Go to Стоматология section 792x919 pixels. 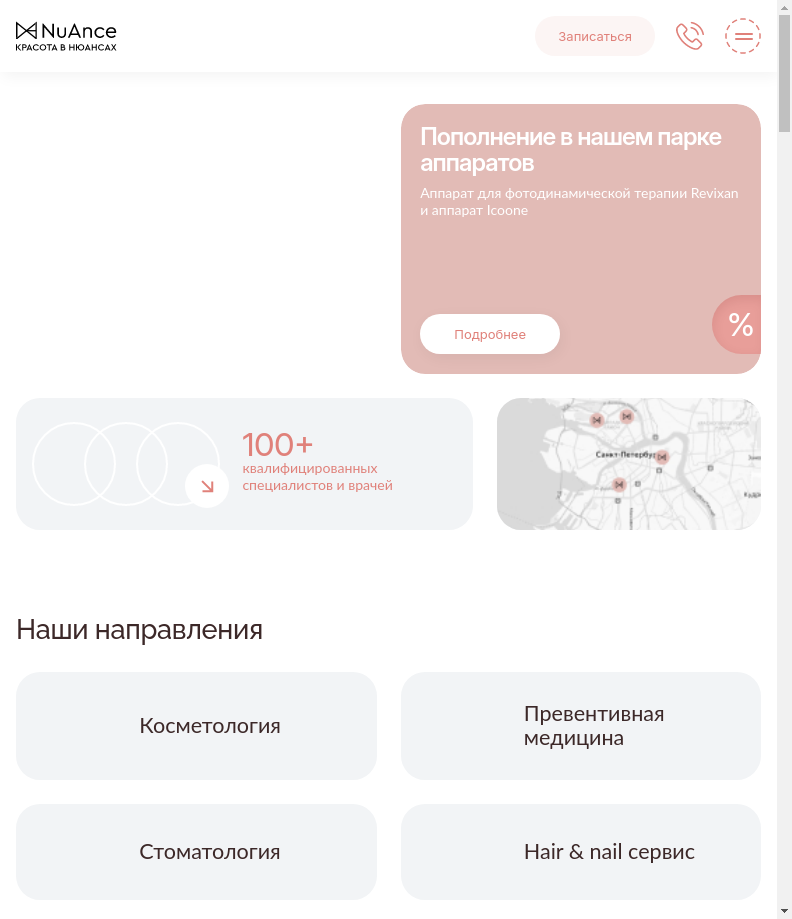point(196,852)
